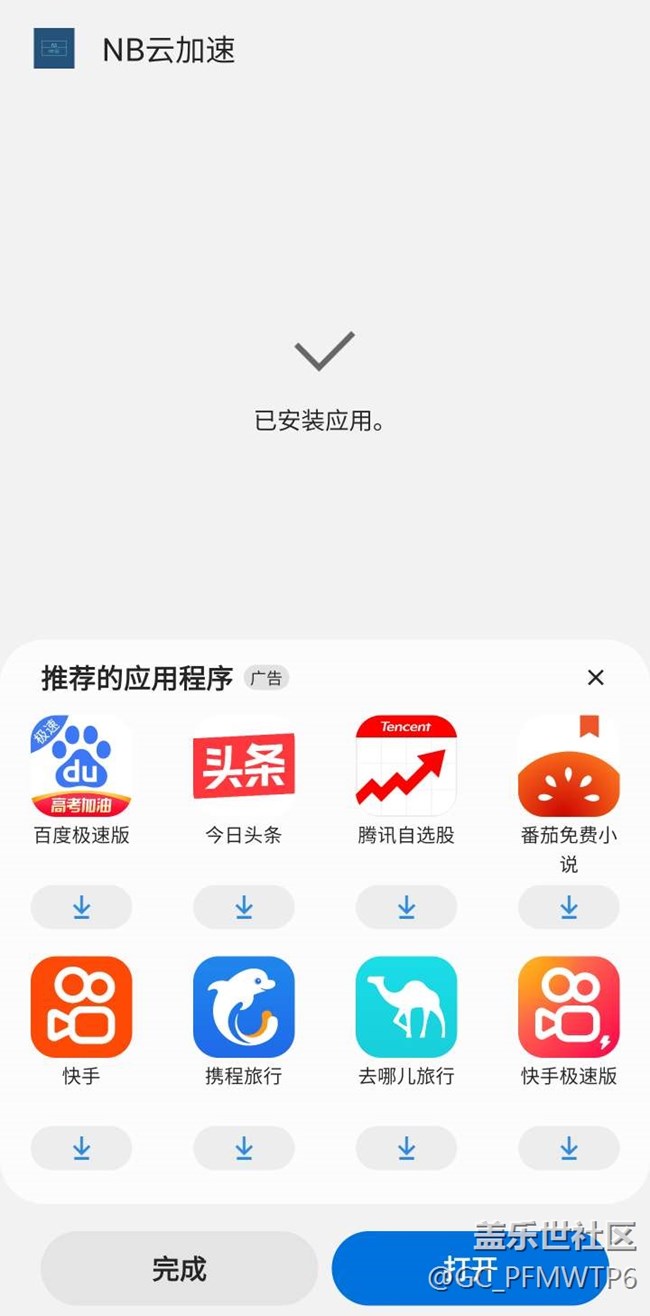Close the recommended apps panel

(595, 678)
